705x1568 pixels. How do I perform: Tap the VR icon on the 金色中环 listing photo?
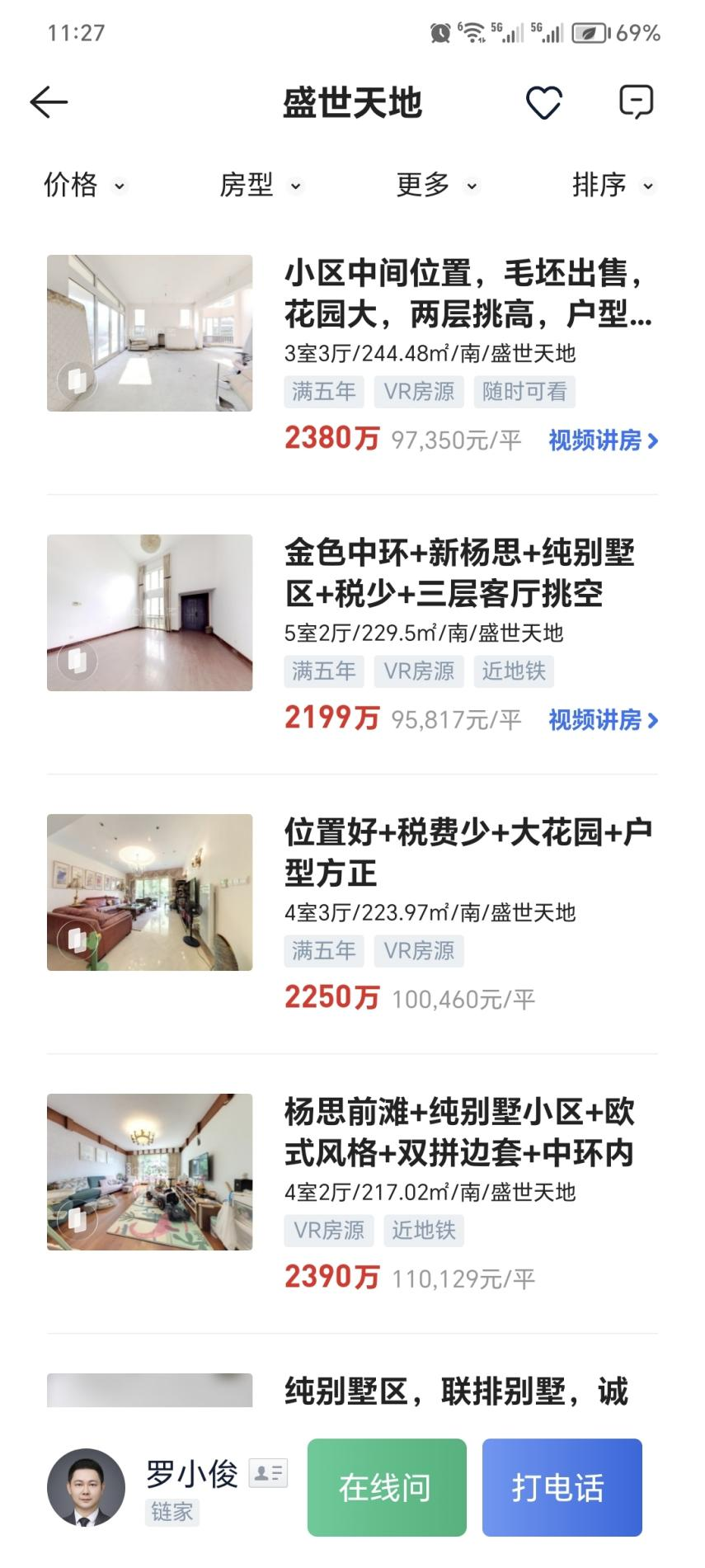tap(78, 661)
